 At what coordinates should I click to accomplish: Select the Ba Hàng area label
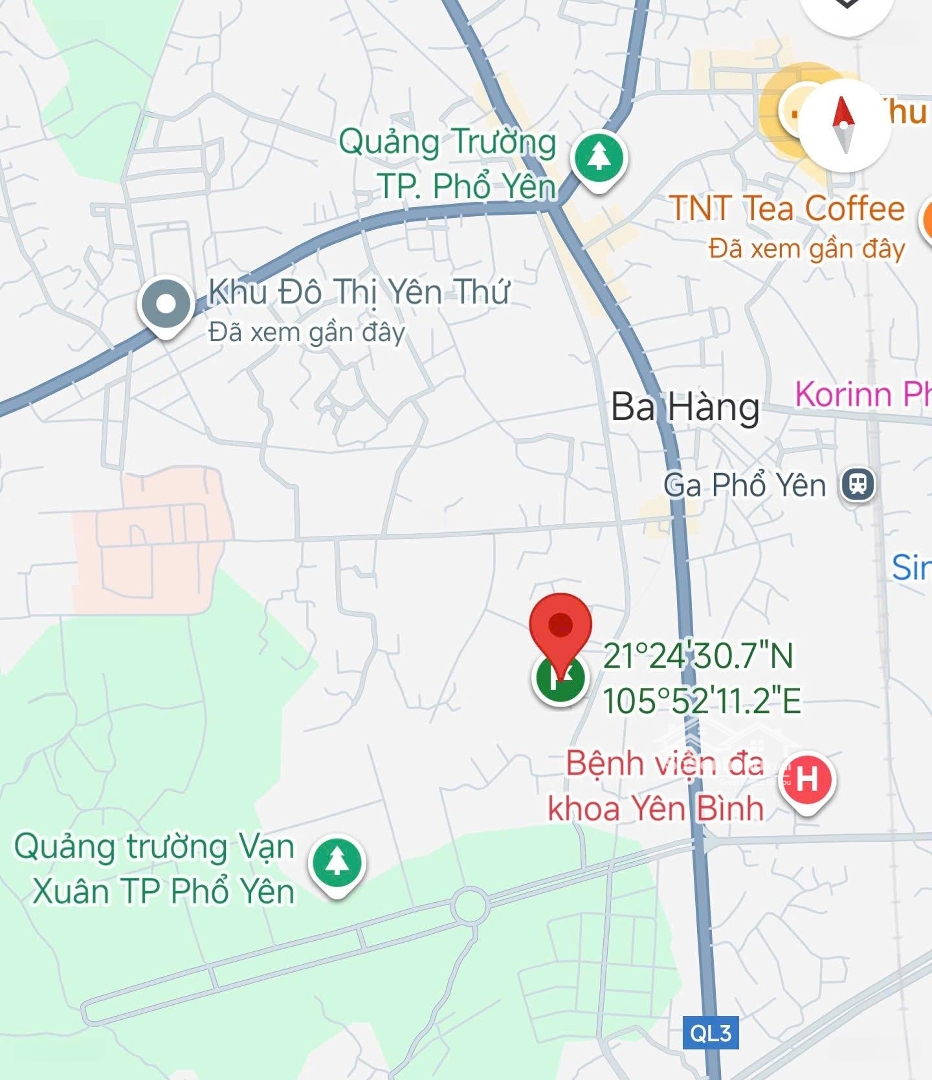[686, 406]
